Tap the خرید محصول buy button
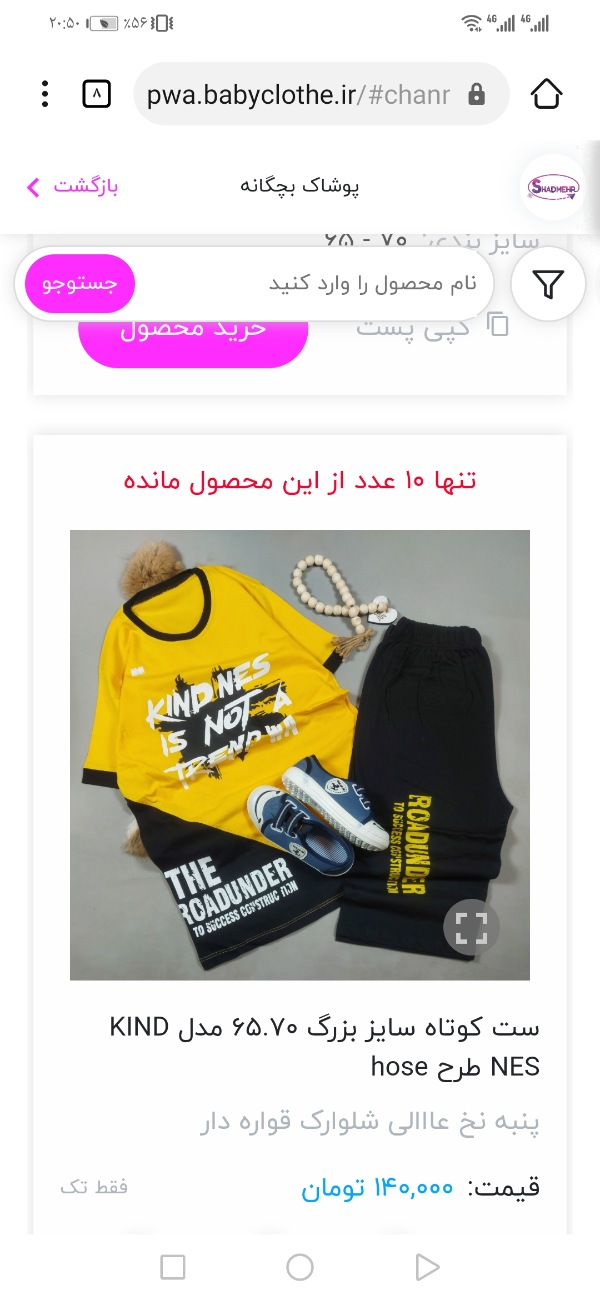Image resolution: width=600 pixels, height=1300 pixels. pyautogui.click(x=193, y=334)
